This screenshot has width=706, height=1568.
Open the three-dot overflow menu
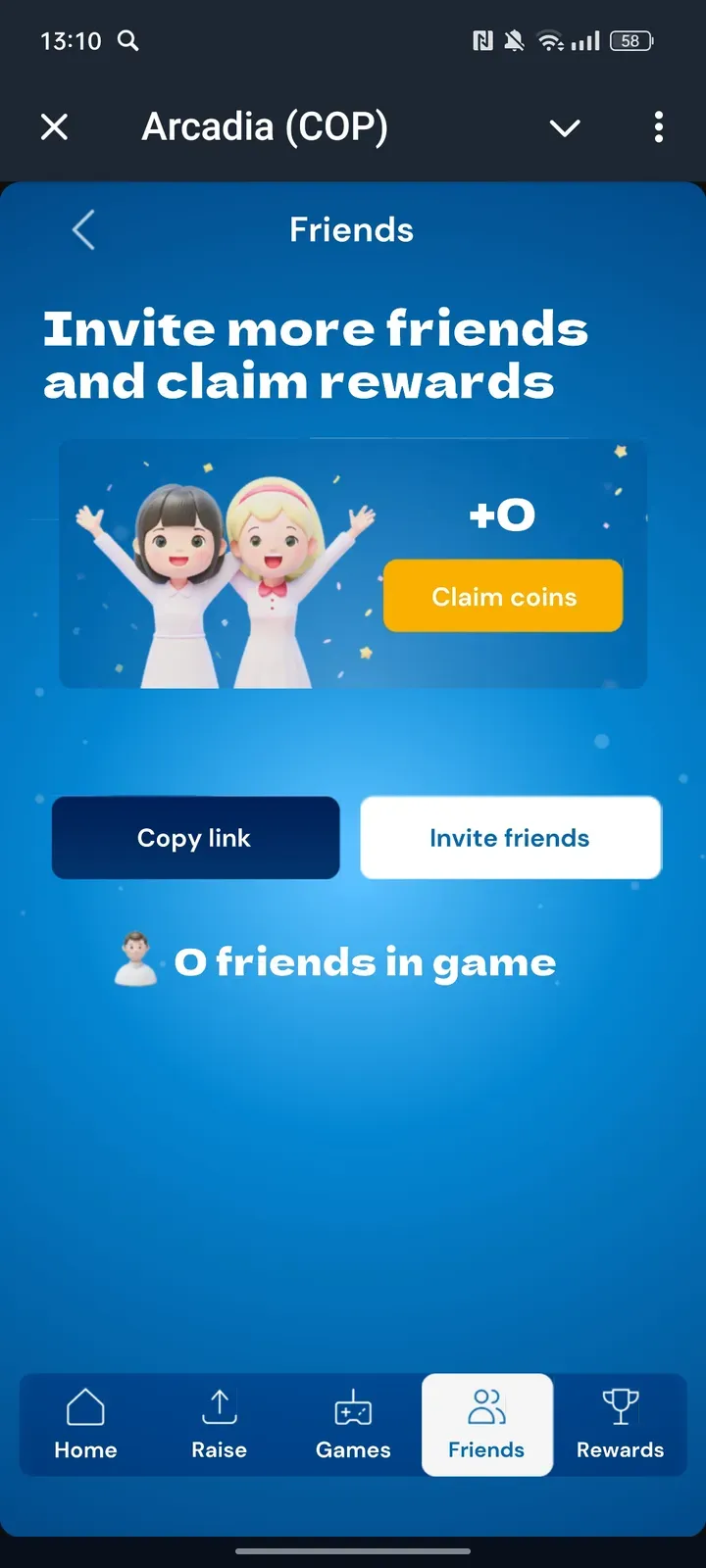(658, 126)
